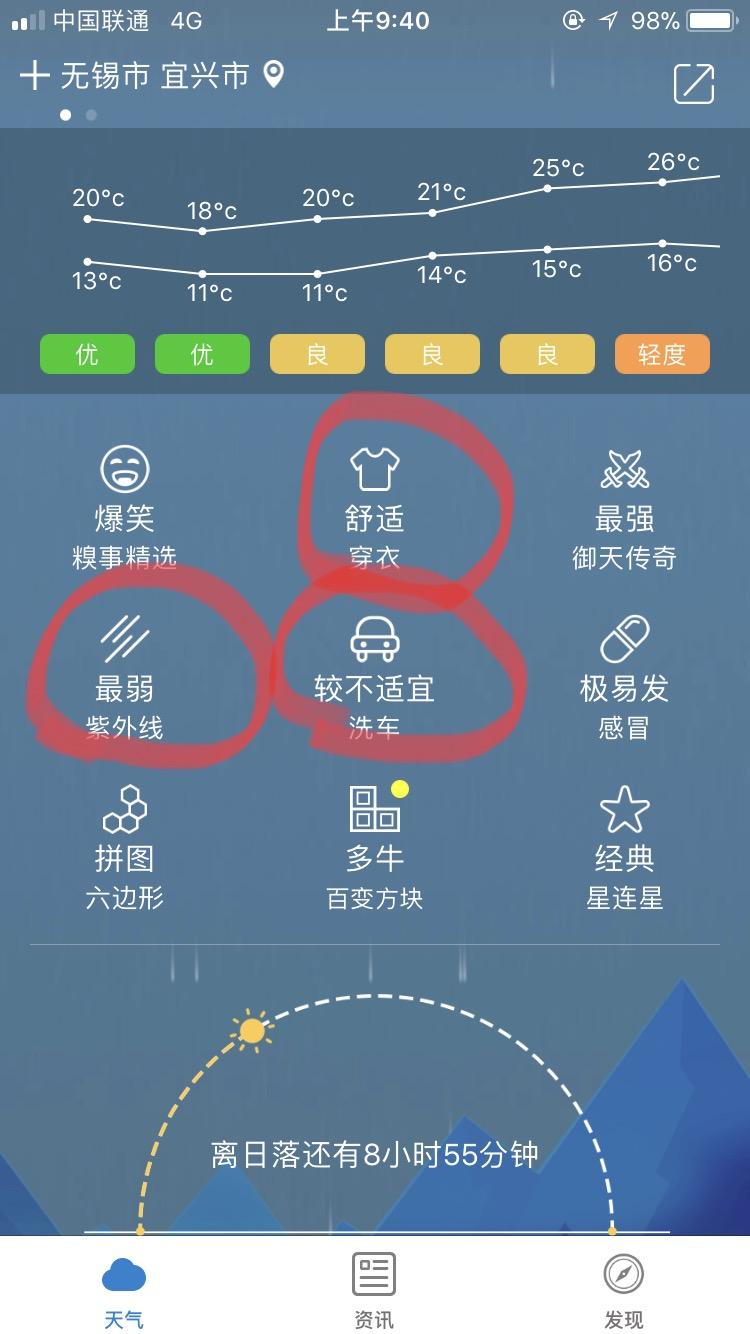Viewport: 750px width, 1334px height.
Task: Switch to the 天气 tab
Action: [124, 1291]
